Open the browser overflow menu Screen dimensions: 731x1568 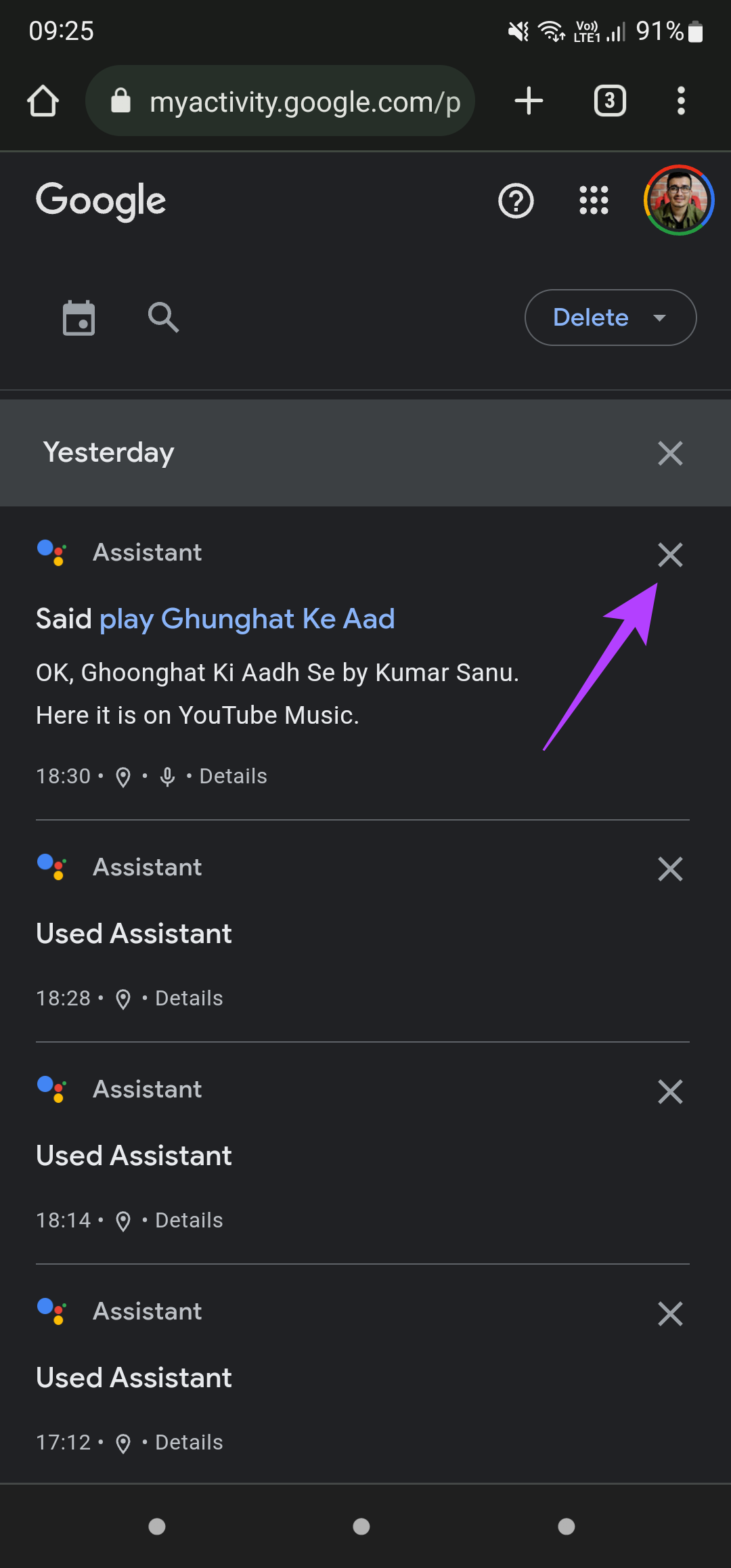tap(681, 101)
